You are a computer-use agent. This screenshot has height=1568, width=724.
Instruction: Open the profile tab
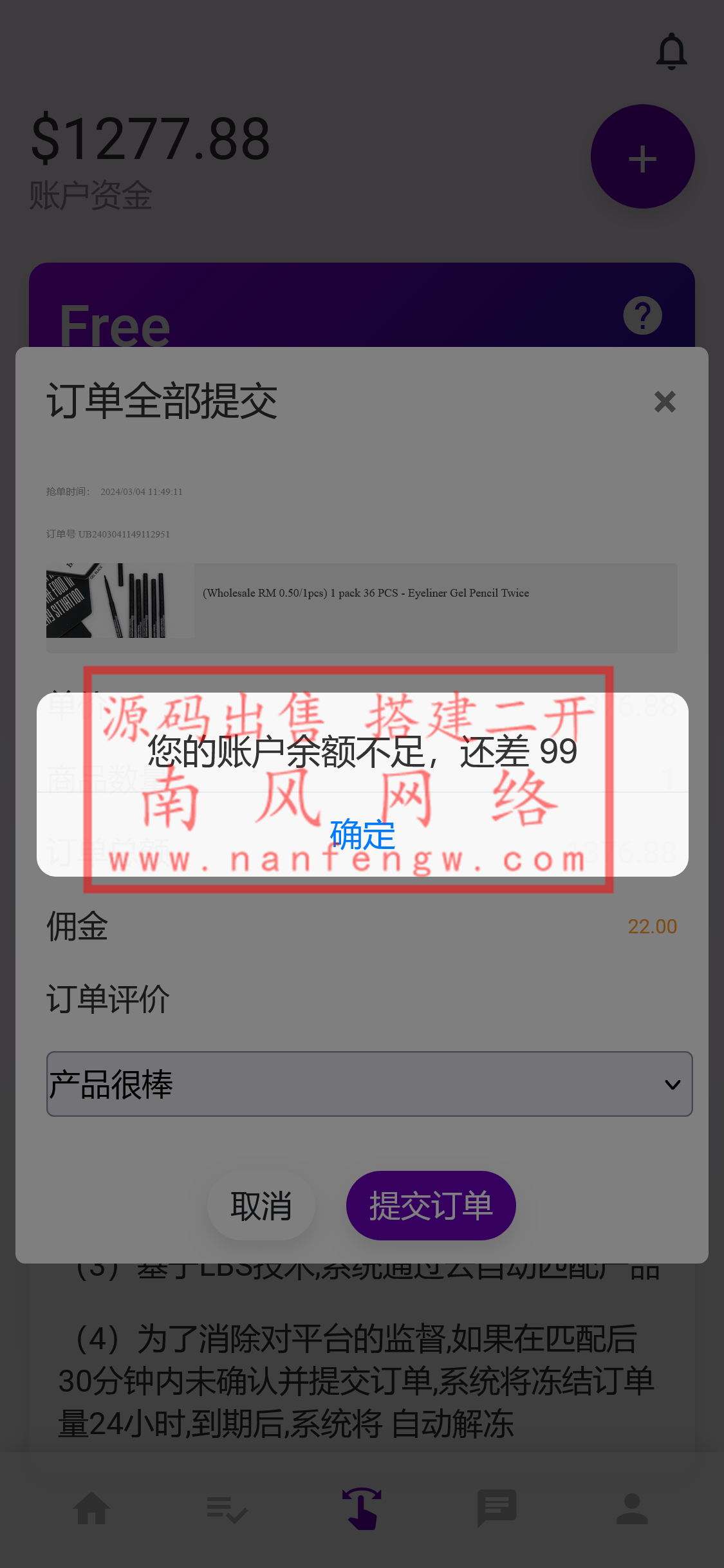pos(631,1508)
